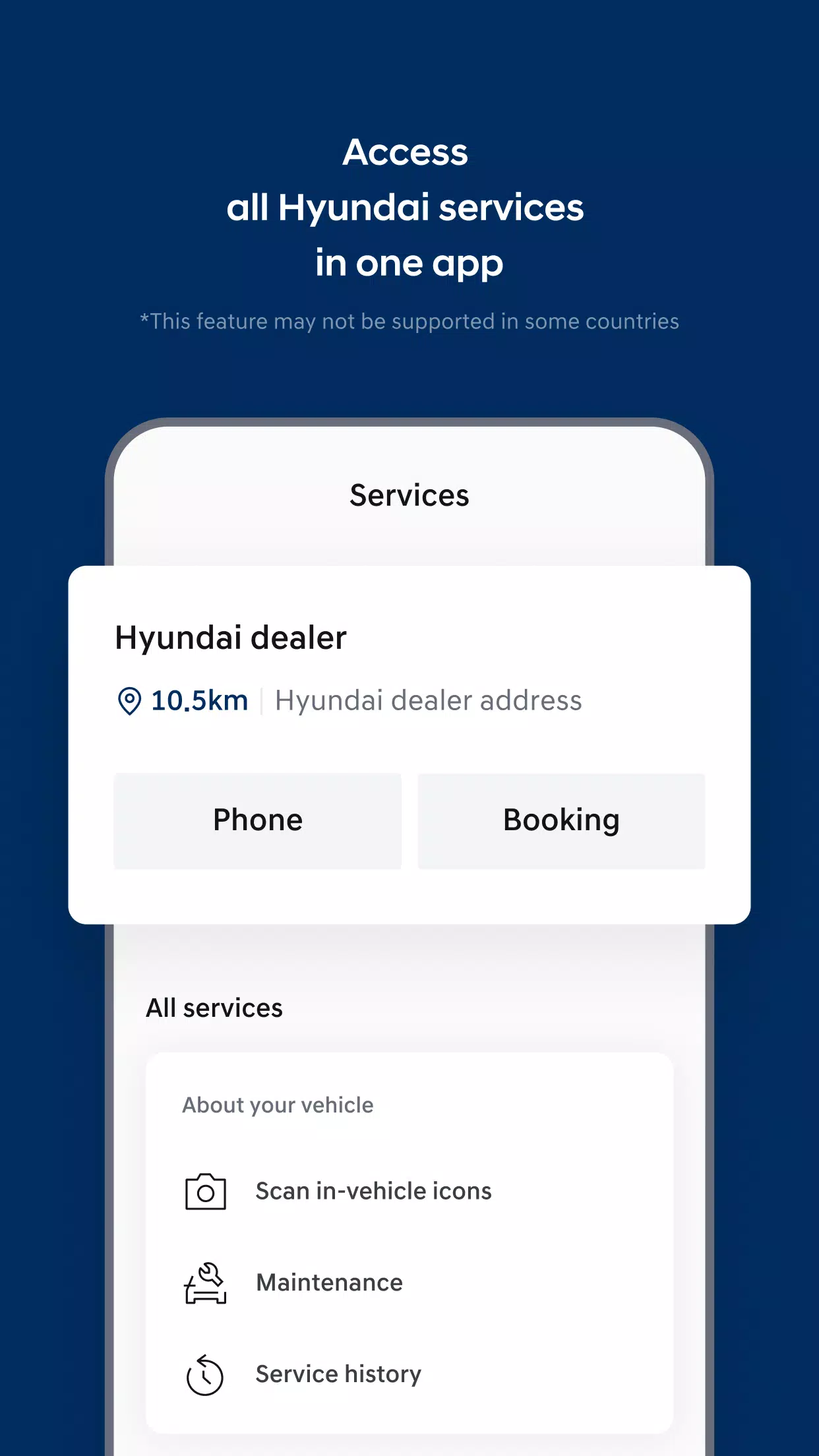
Task: Select the car-with-wrench maintenance symbol
Action: coord(206,1282)
